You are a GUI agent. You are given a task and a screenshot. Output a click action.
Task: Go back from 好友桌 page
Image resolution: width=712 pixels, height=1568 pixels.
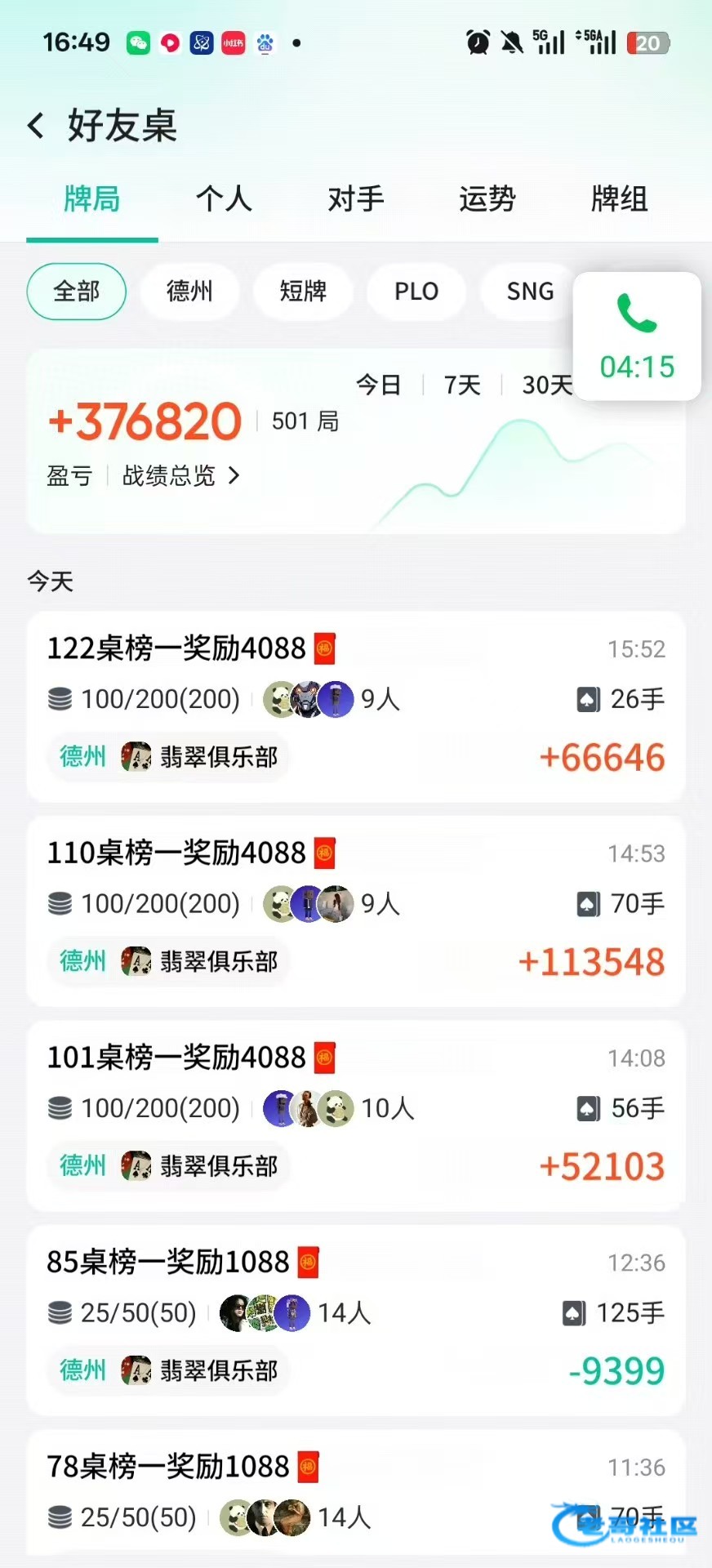[36, 126]
